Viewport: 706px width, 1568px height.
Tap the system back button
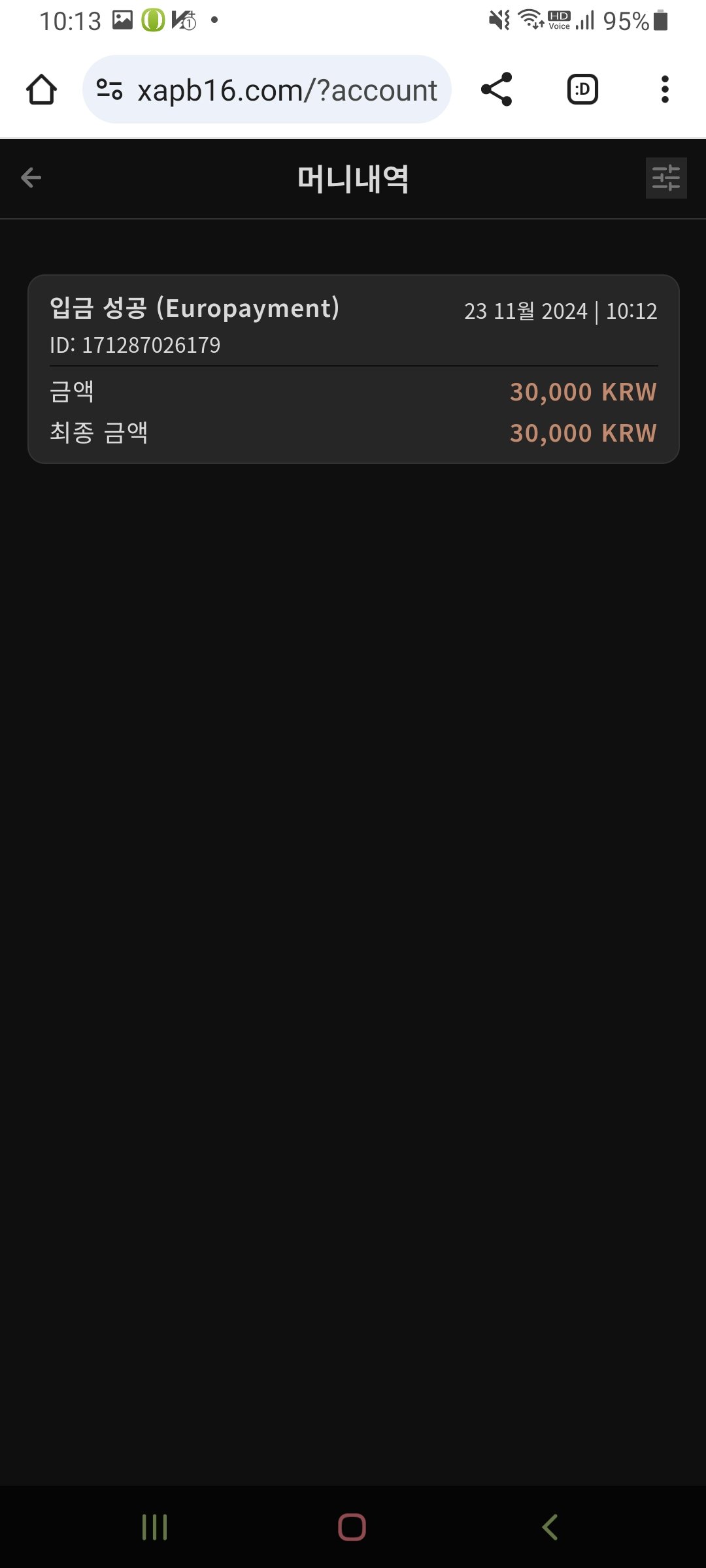tap(550, 1527)
